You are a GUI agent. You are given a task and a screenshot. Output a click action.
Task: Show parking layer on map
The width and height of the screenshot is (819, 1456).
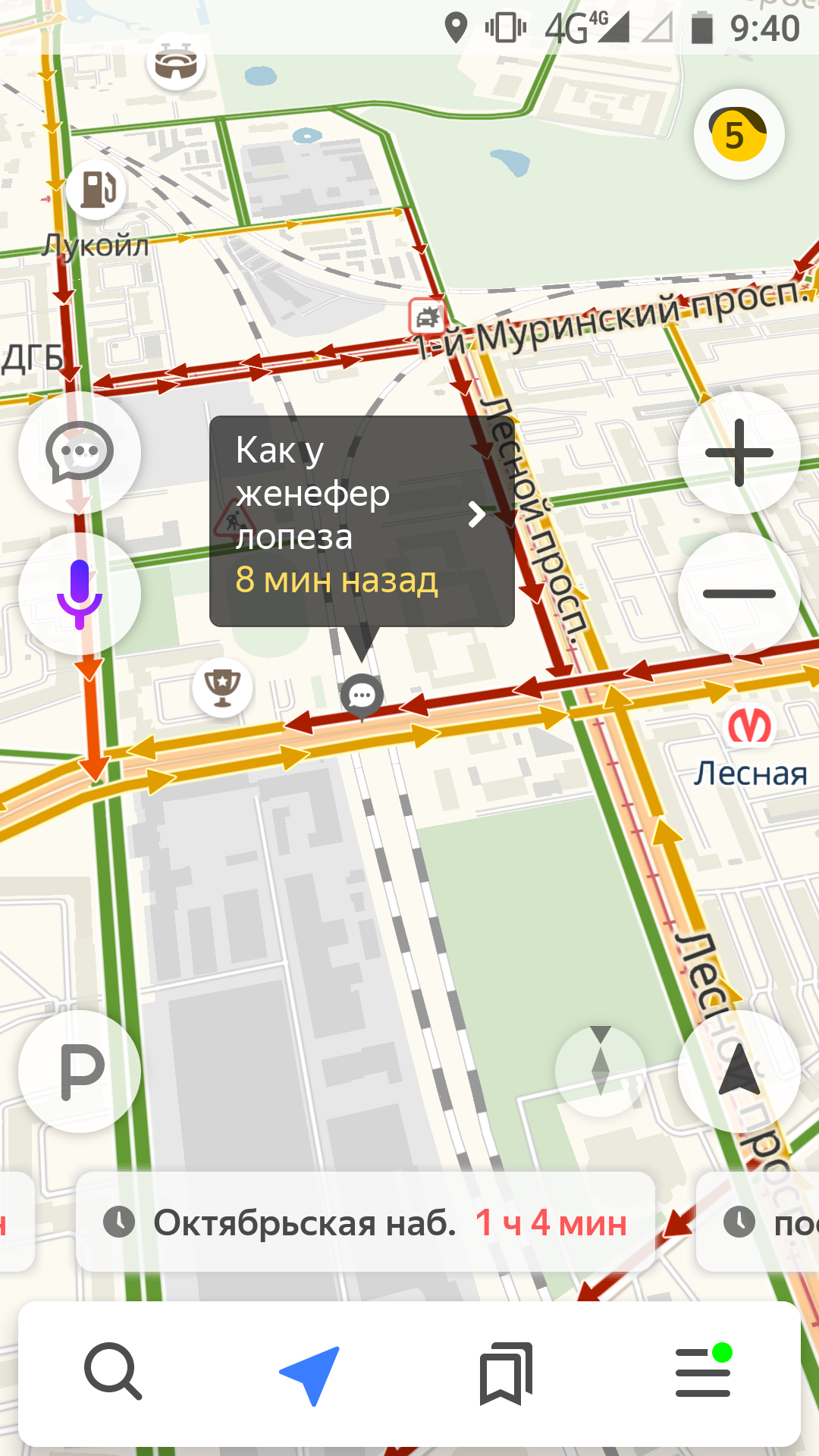tap(80, 1071)
